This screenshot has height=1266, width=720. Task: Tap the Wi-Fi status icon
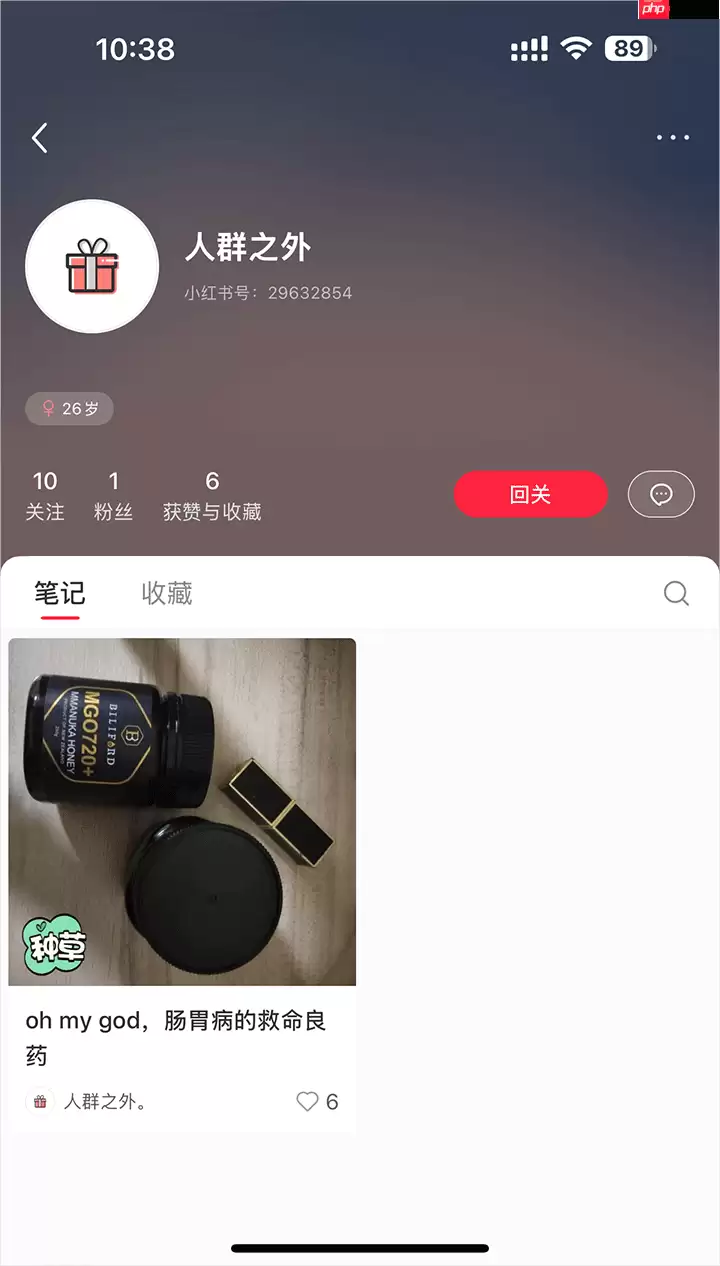point(577,48)
